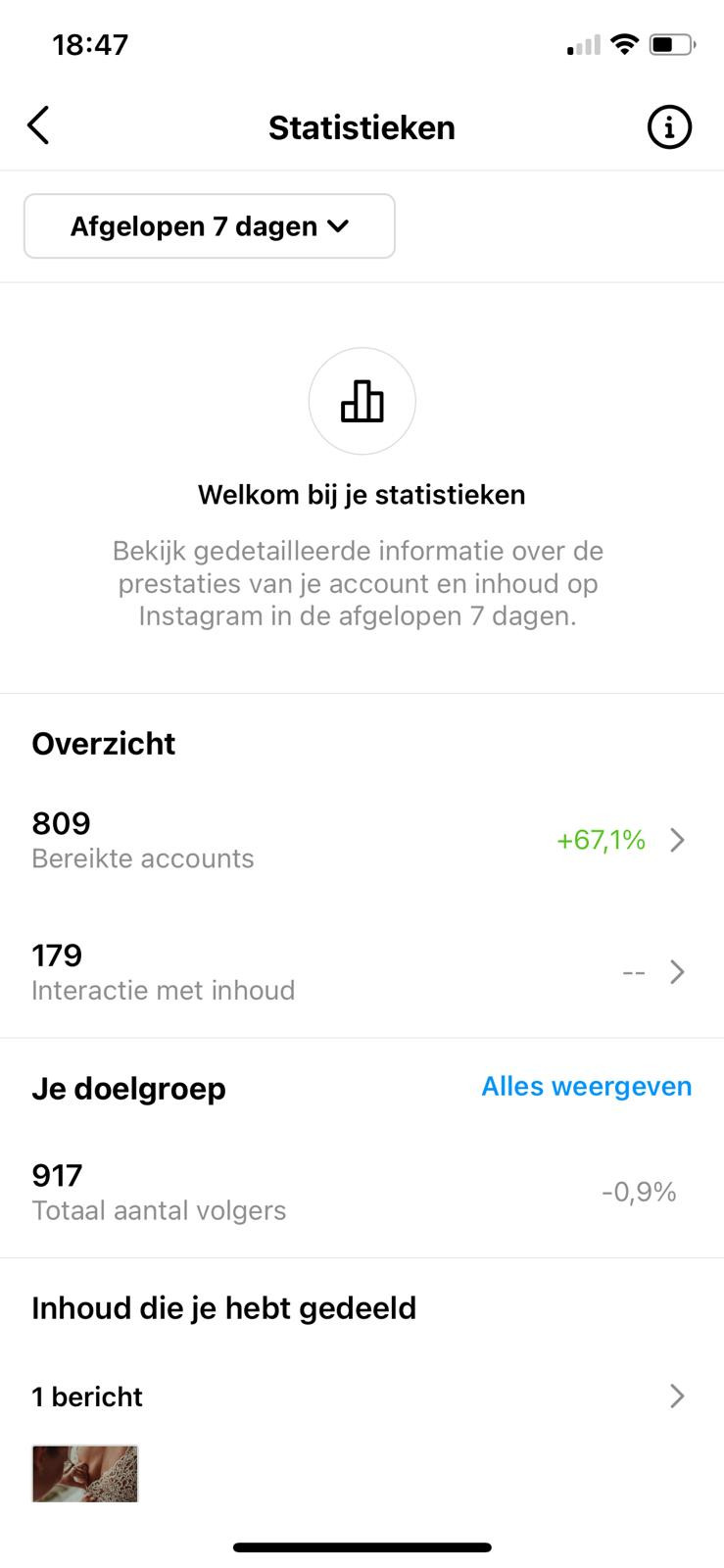
Task: Open the shared post thumbnail
Action: point(85,1473)
